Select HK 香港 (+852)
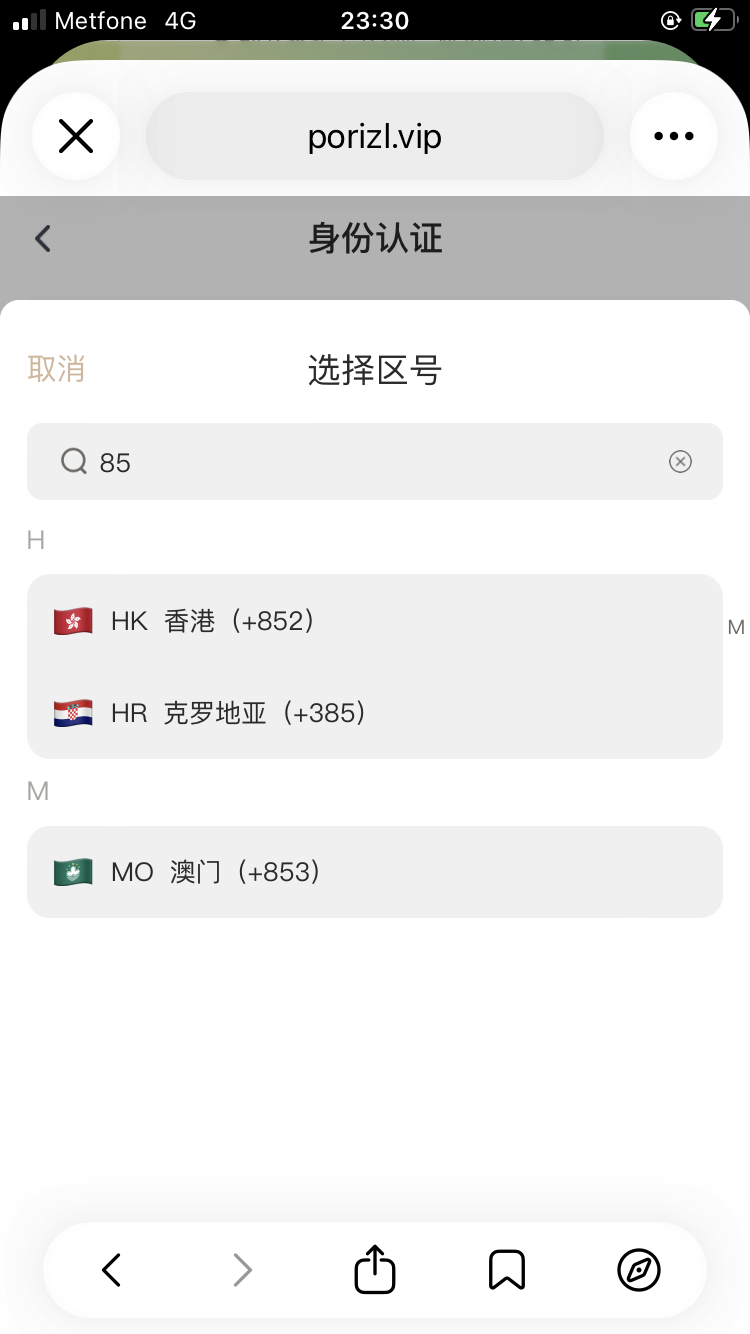The height and width of the screenshot is (1334, 750). pos(374,621)
